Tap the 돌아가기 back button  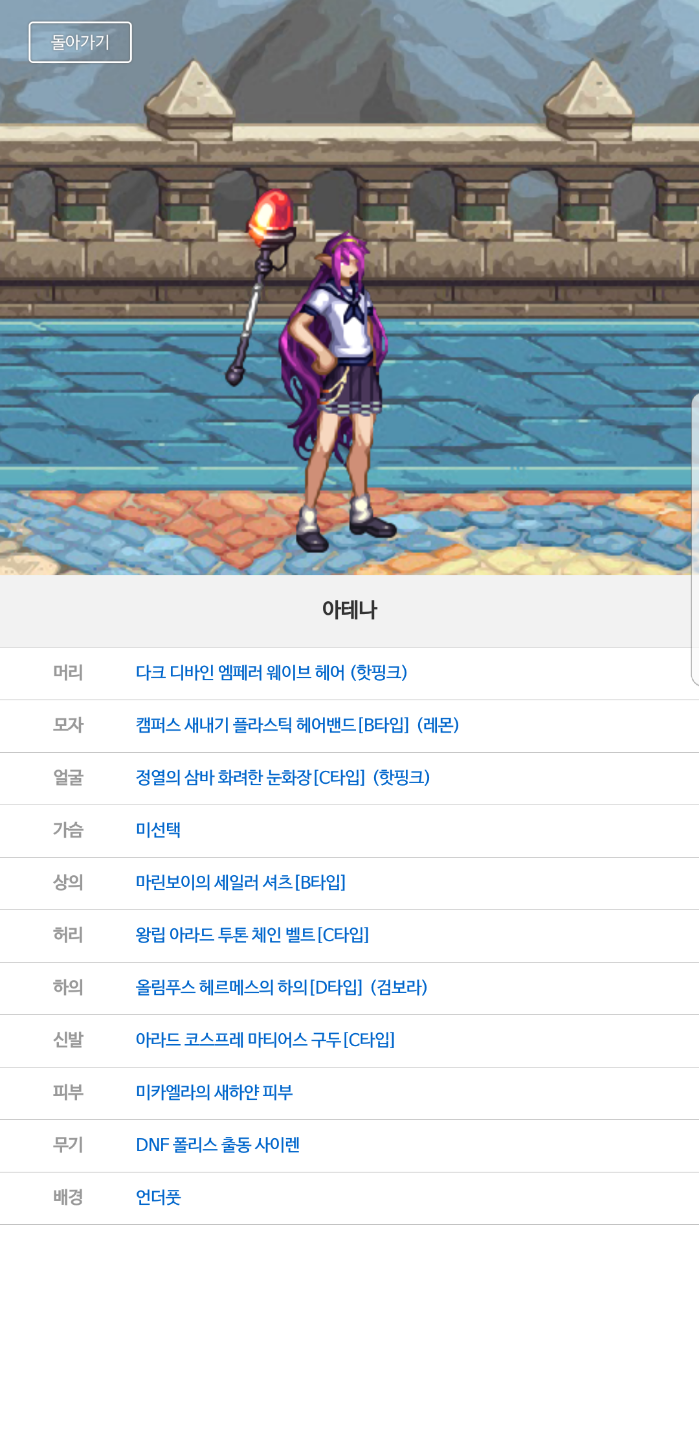coord(80,42)
